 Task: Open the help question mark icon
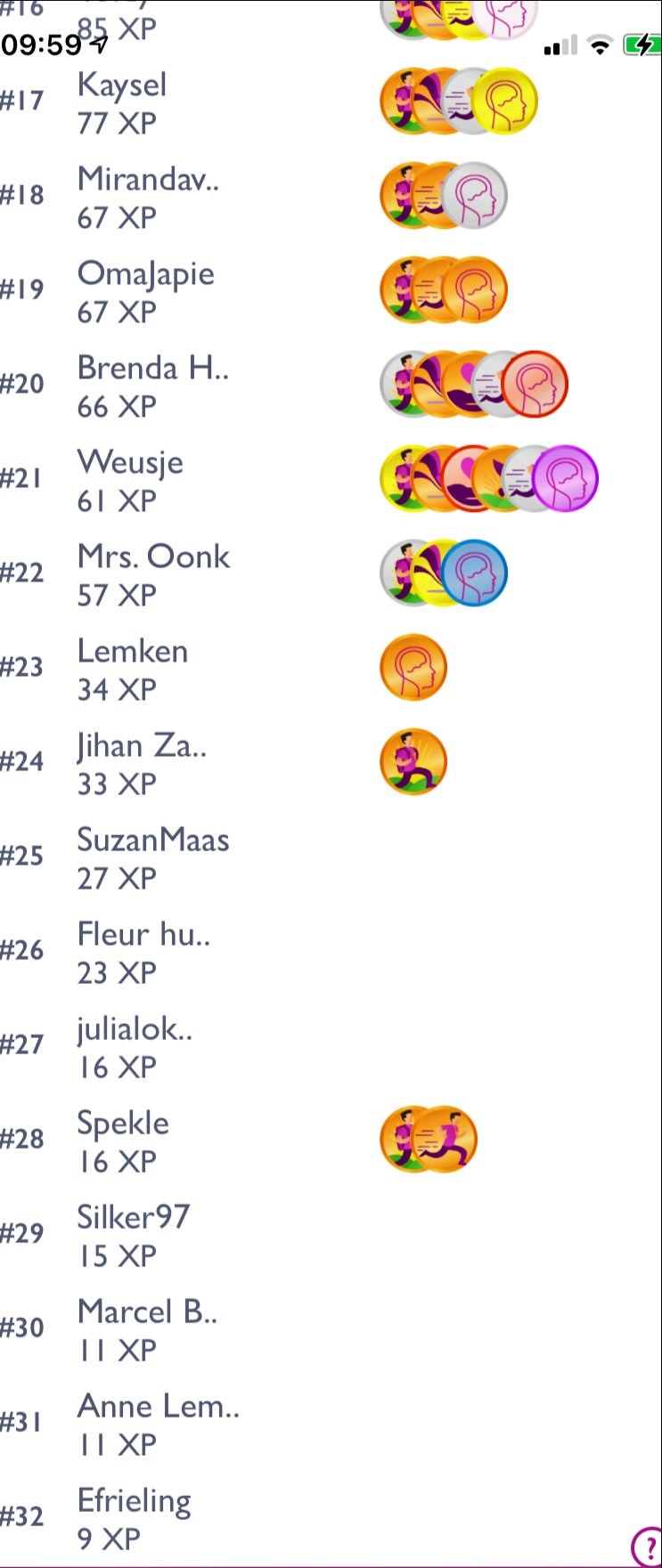tap(648, 1547)
